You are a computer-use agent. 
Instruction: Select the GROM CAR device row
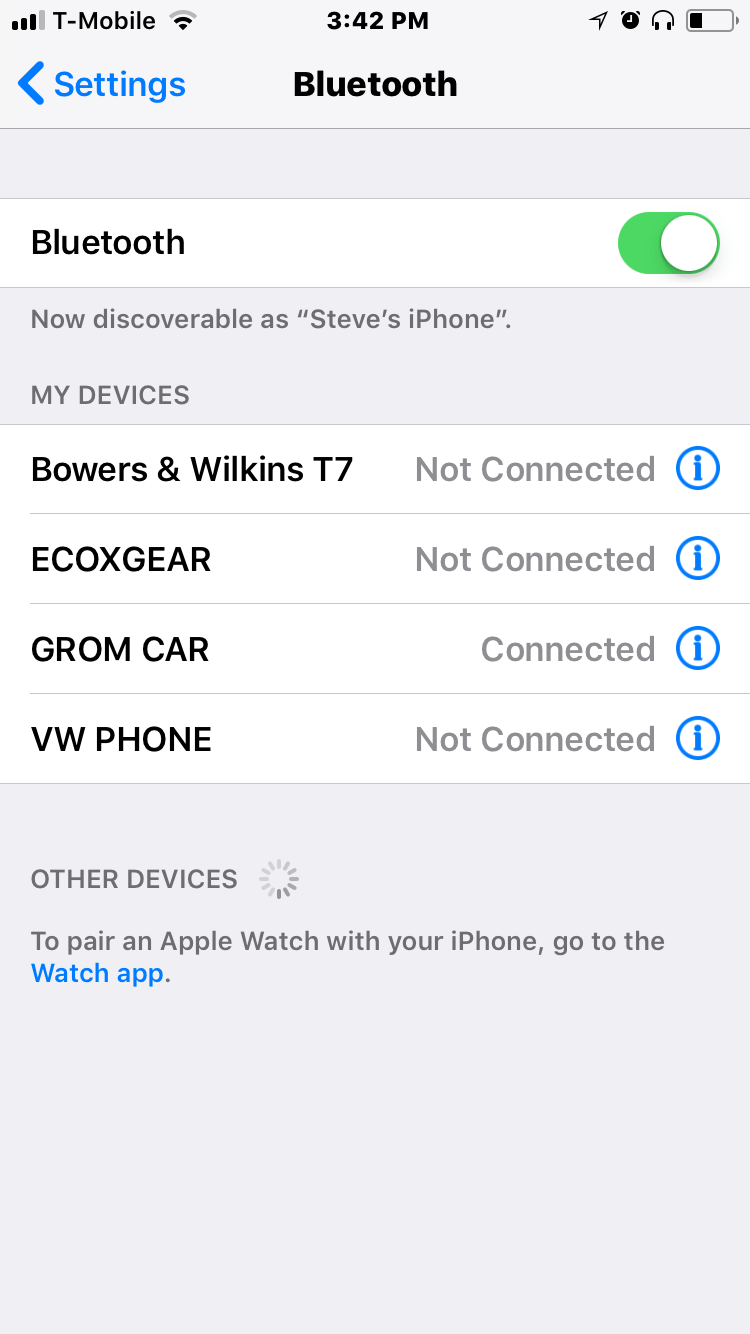[300, 649]
